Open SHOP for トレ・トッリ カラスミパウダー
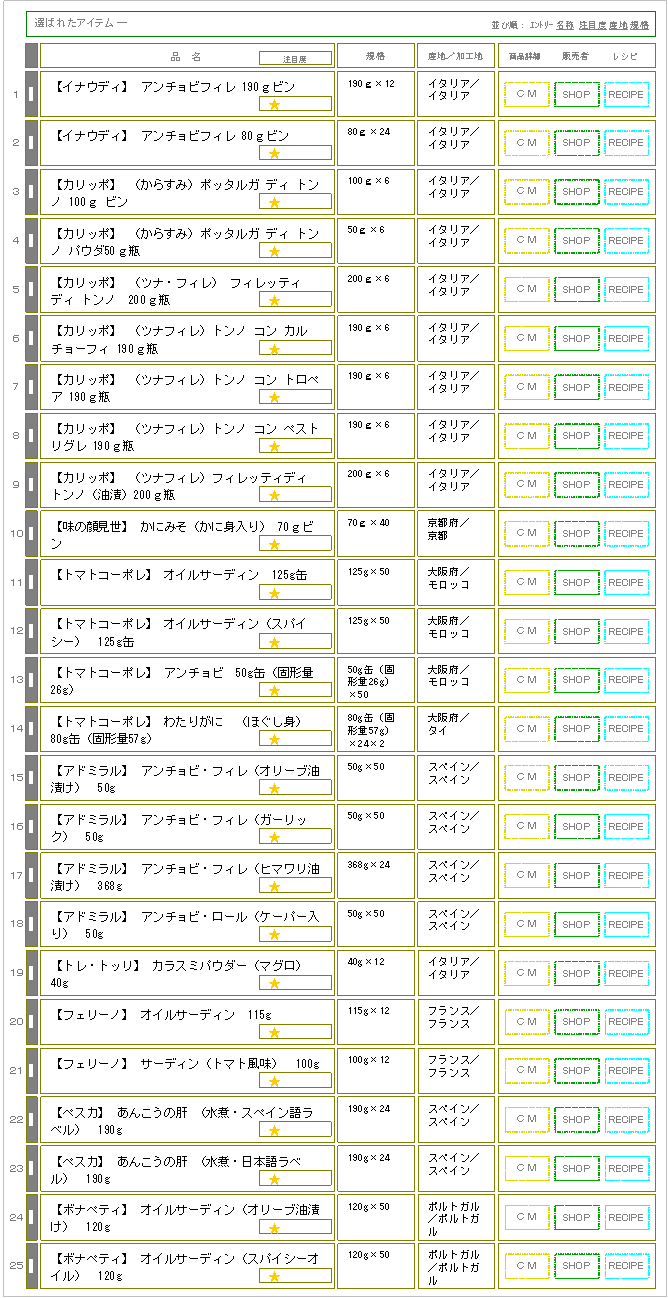 coord(576,973)
